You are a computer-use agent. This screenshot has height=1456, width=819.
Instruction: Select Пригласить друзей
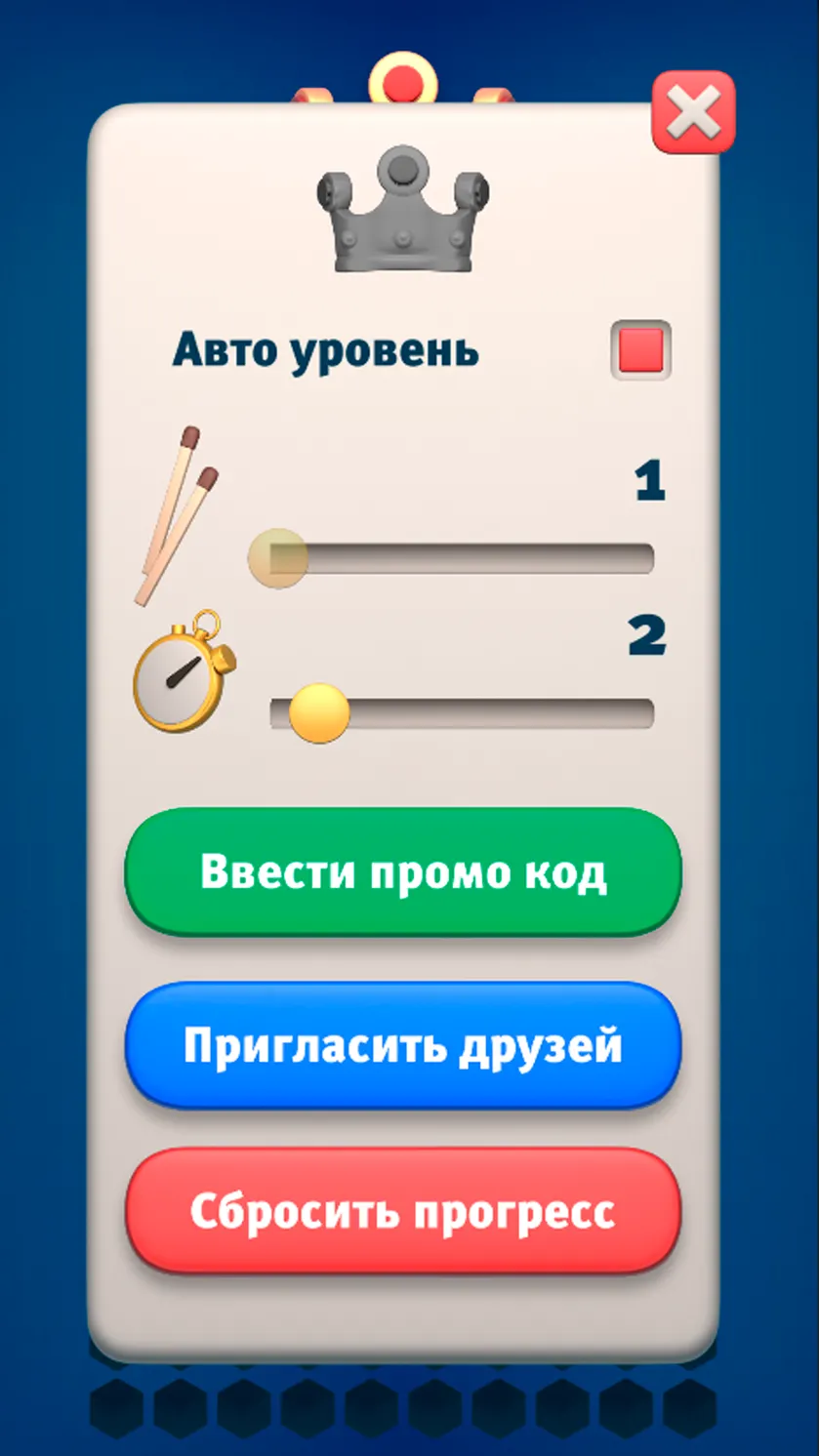tap(403, 1045)
